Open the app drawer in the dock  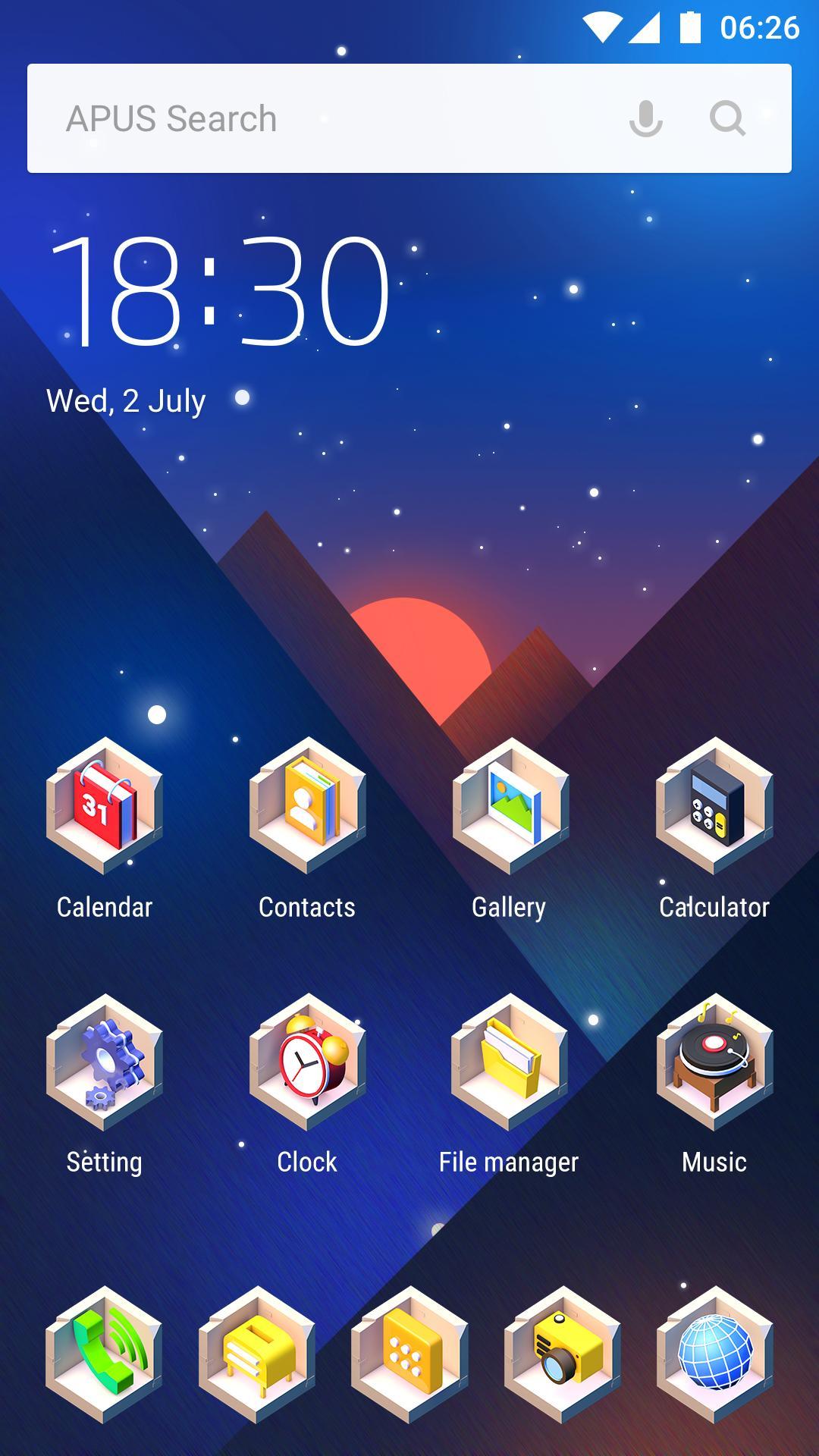click(x=409, y=1354)
